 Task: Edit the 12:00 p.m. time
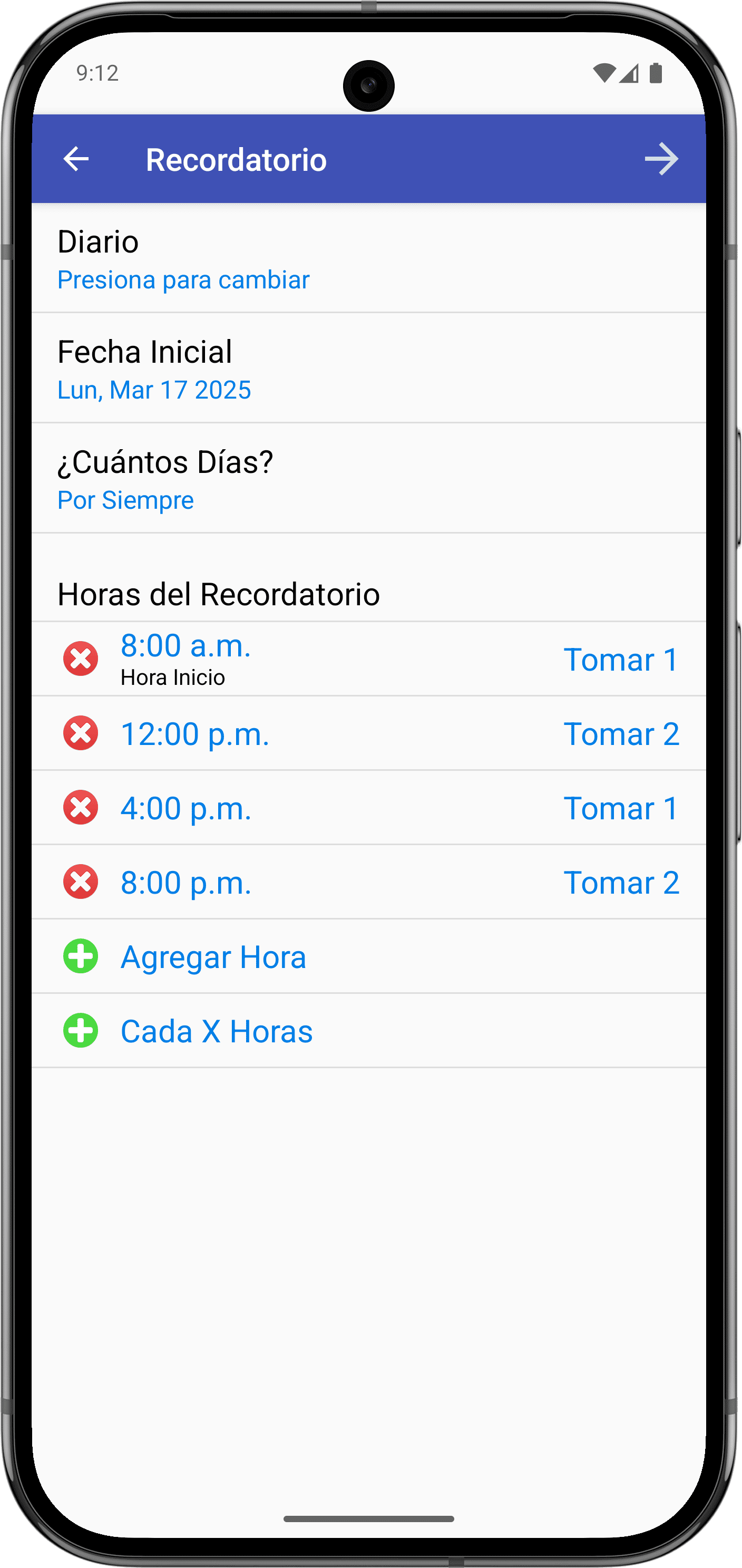194,734
